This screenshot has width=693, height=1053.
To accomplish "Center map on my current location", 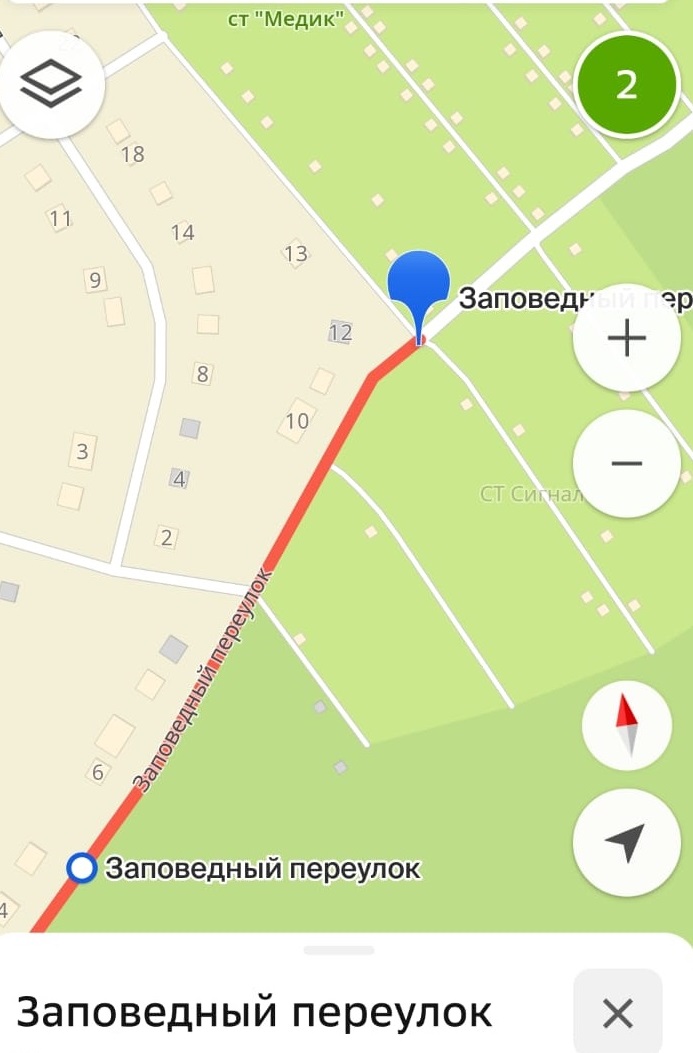I will point(627,842).
